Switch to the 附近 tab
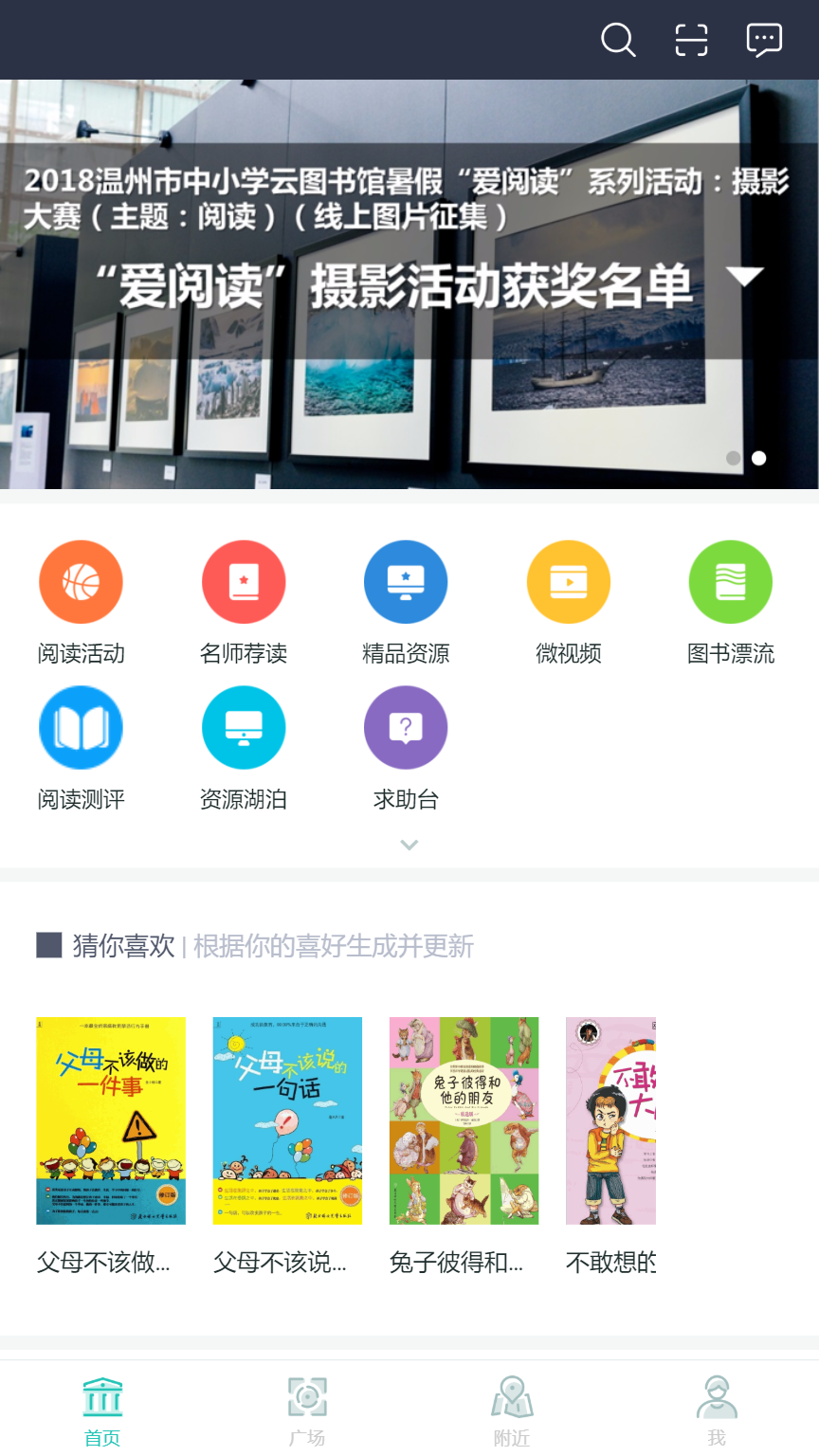 click(x=512, y=1411)
